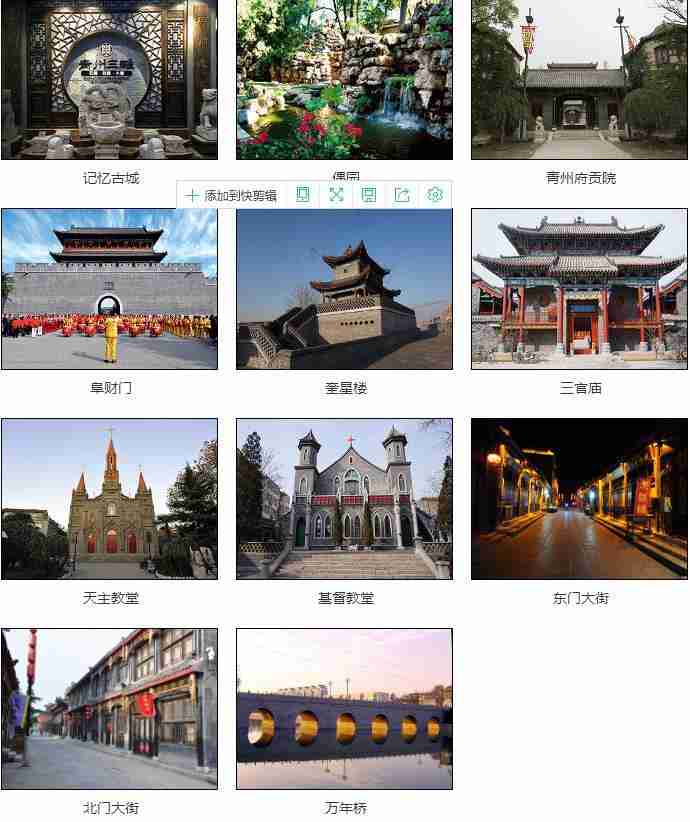Expand the image to fullscreen view

point(336,195)
